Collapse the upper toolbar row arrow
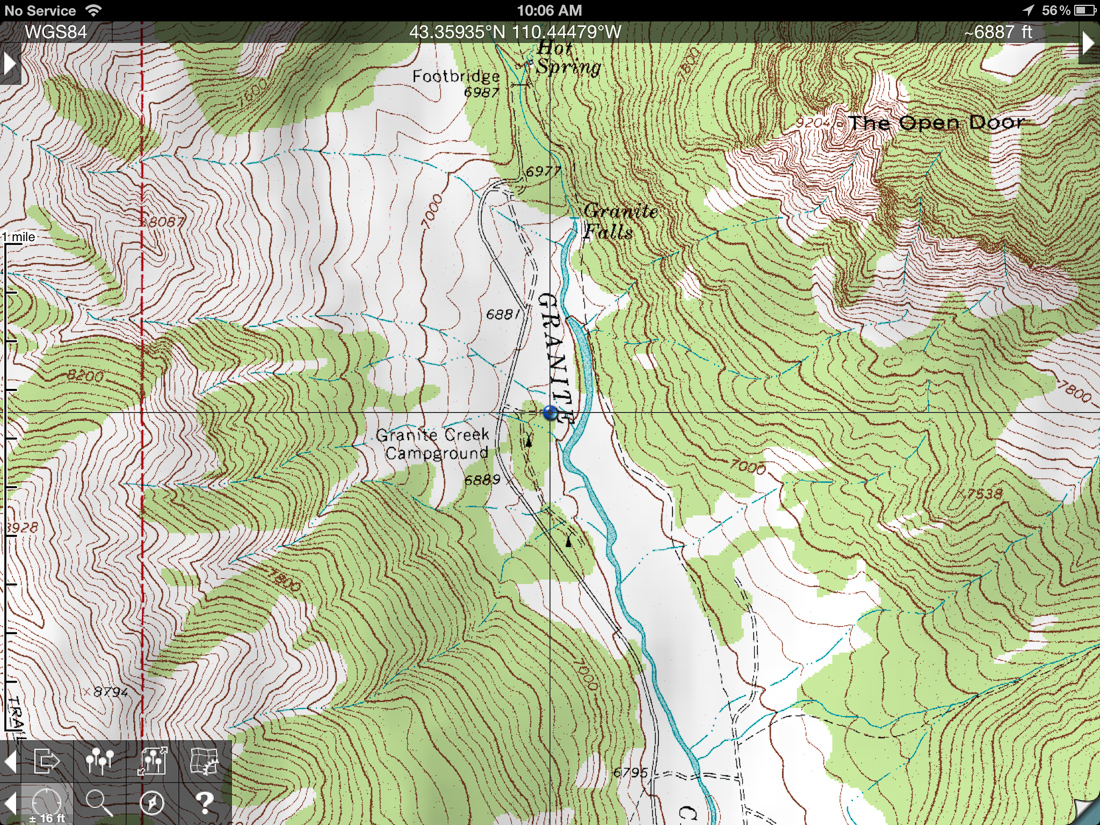This screenshot has width=1100, height=825. [x=10, y=761]
